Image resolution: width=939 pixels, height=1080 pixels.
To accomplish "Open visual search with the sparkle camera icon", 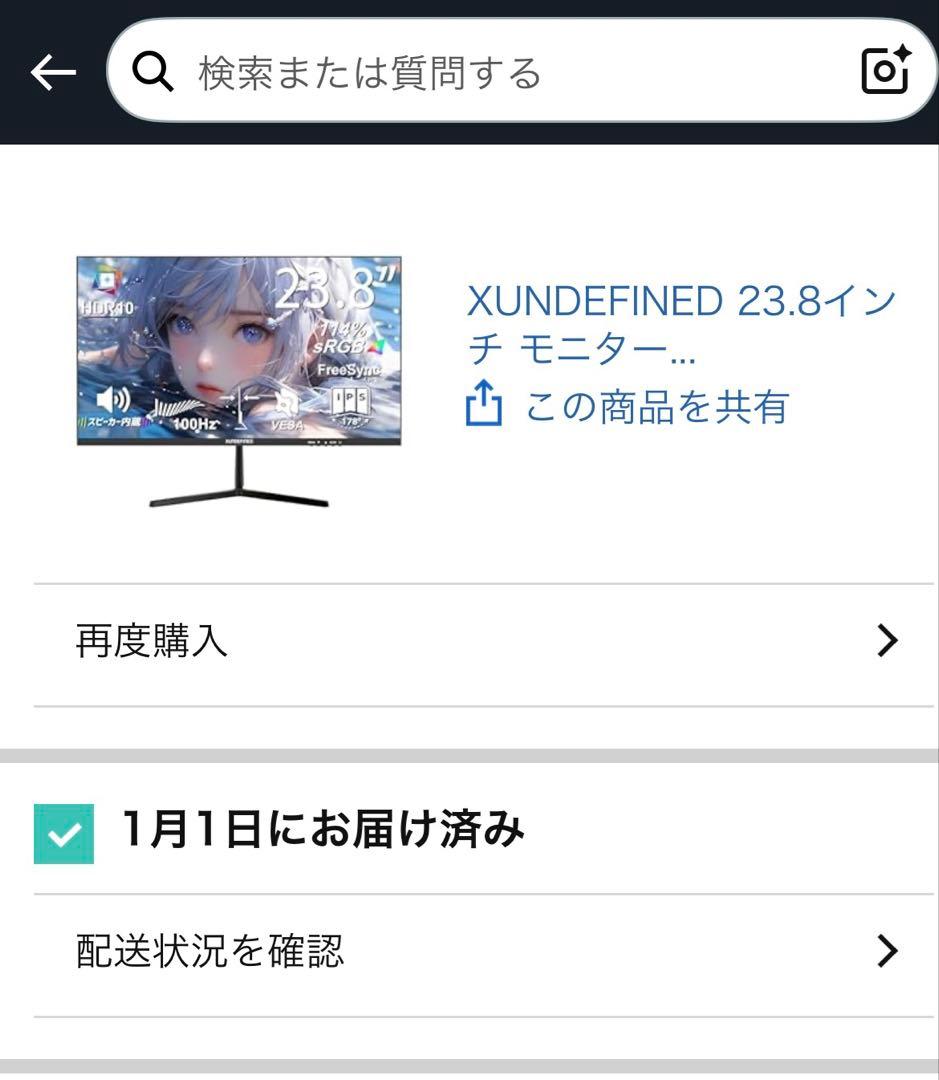I will (x=885, y=71).
